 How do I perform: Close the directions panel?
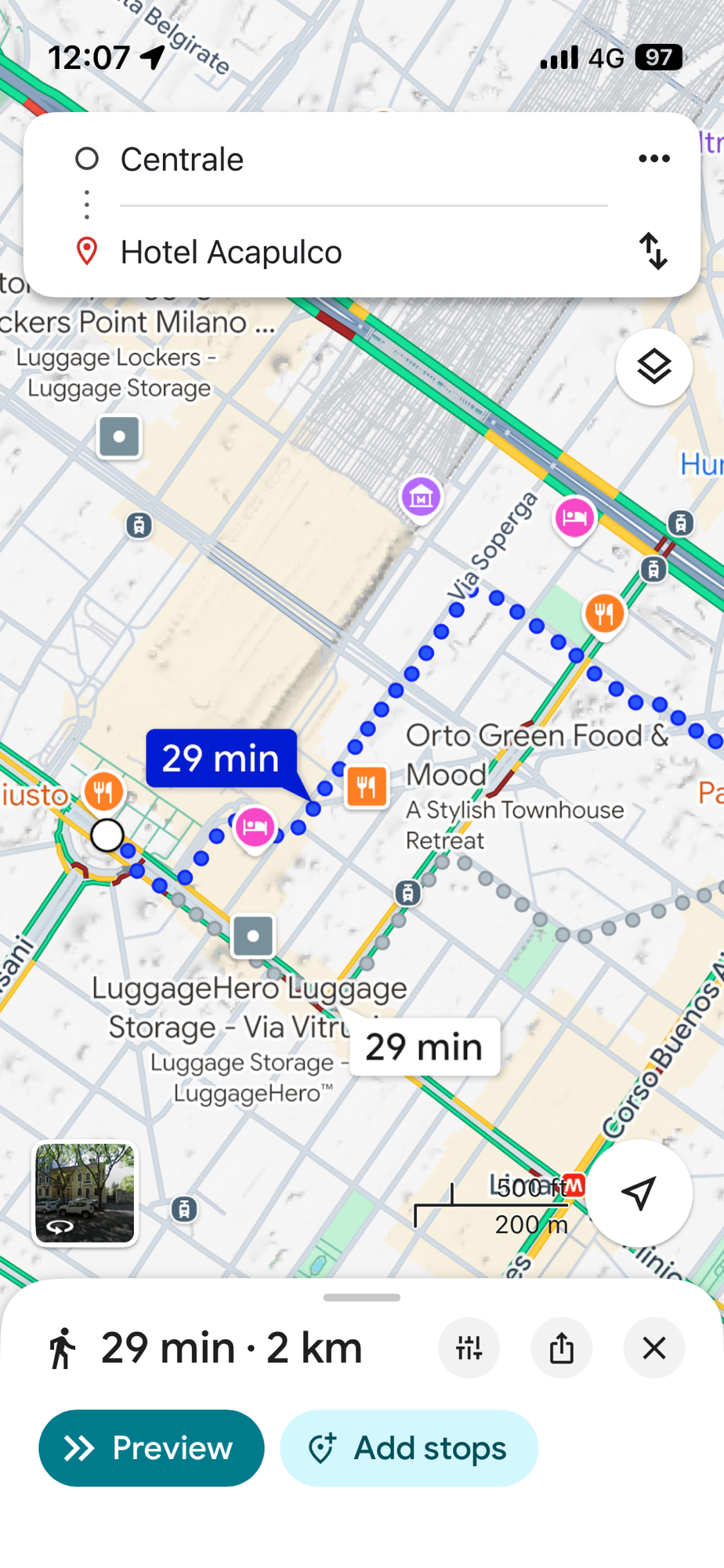click(x=653, y=1348)
